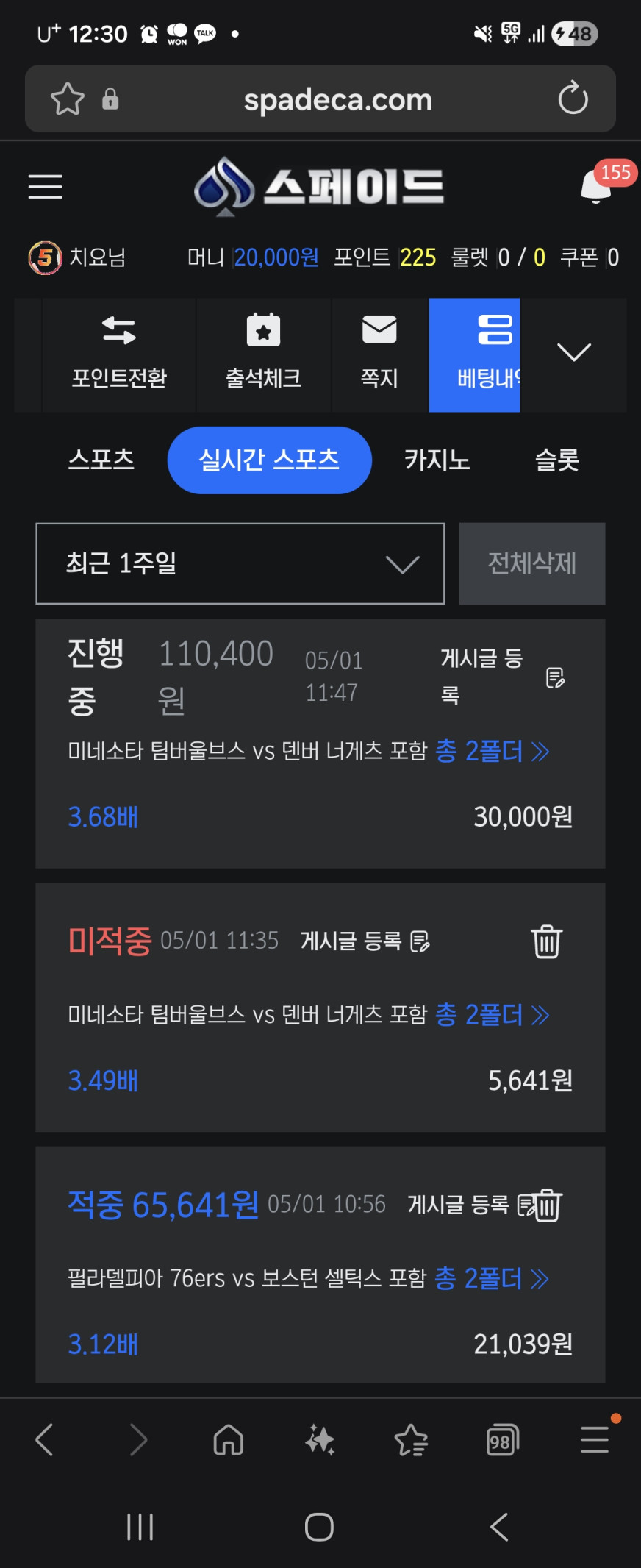The image size is (641, 1568).
Task: Open the 최근 1주일 period dropdown
Action: (x=240, y=563)
